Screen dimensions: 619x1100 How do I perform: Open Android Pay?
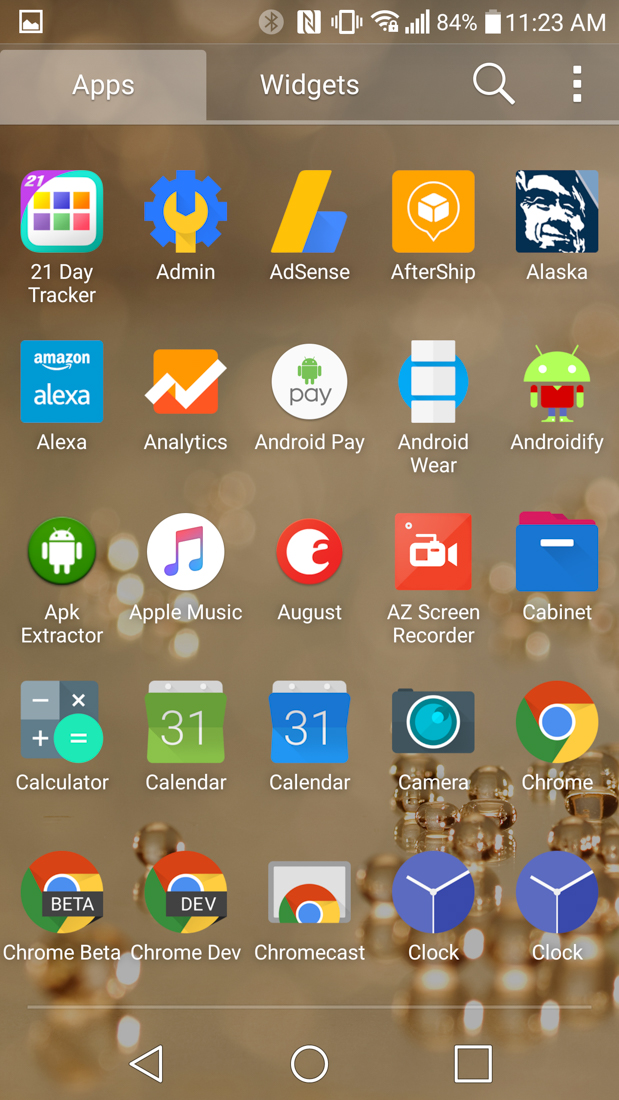click(310, 382)
